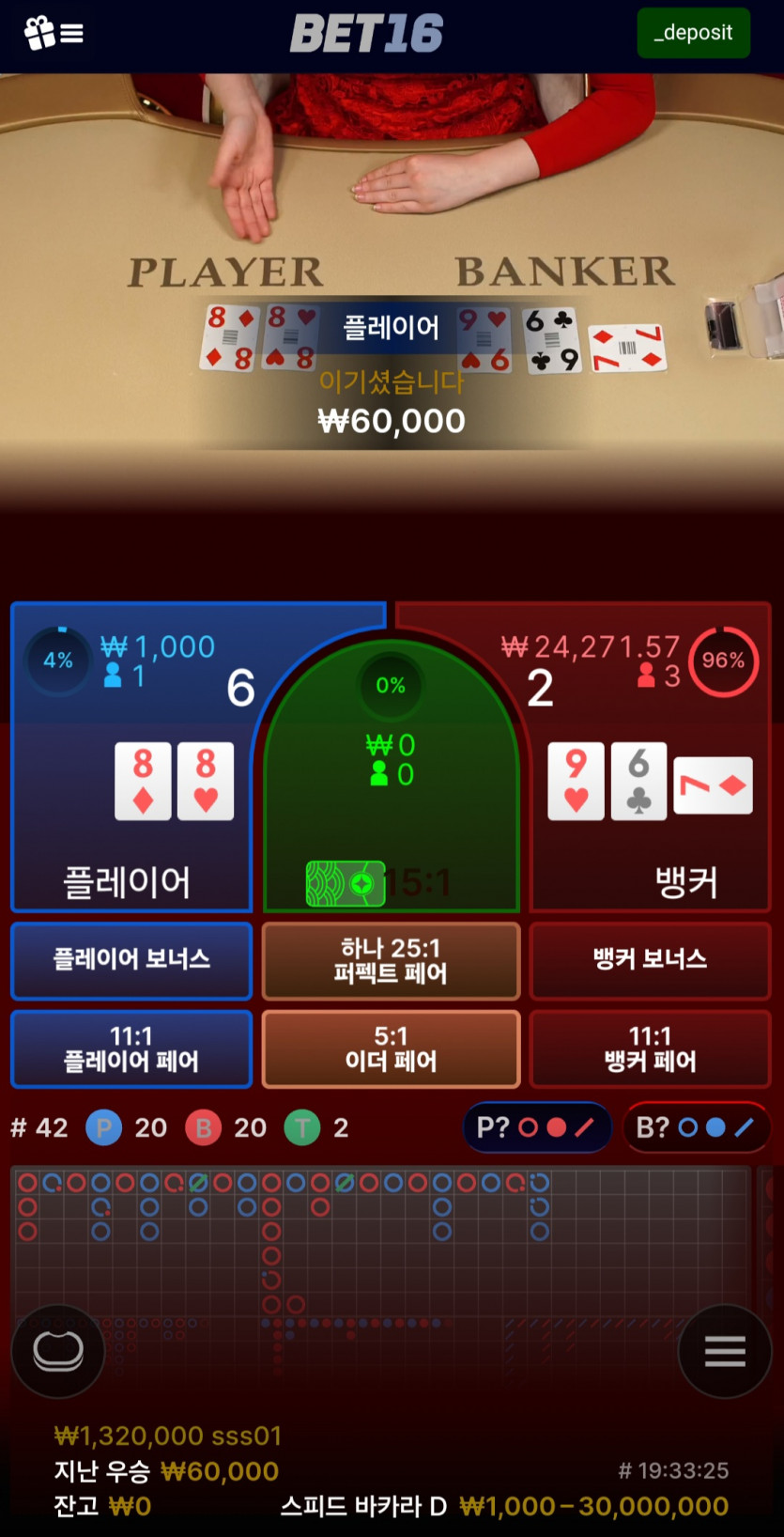The height and width of the screenshot is (1537, 784).
Task: Open the round hamburger menu button
Action: [724, 1351]
